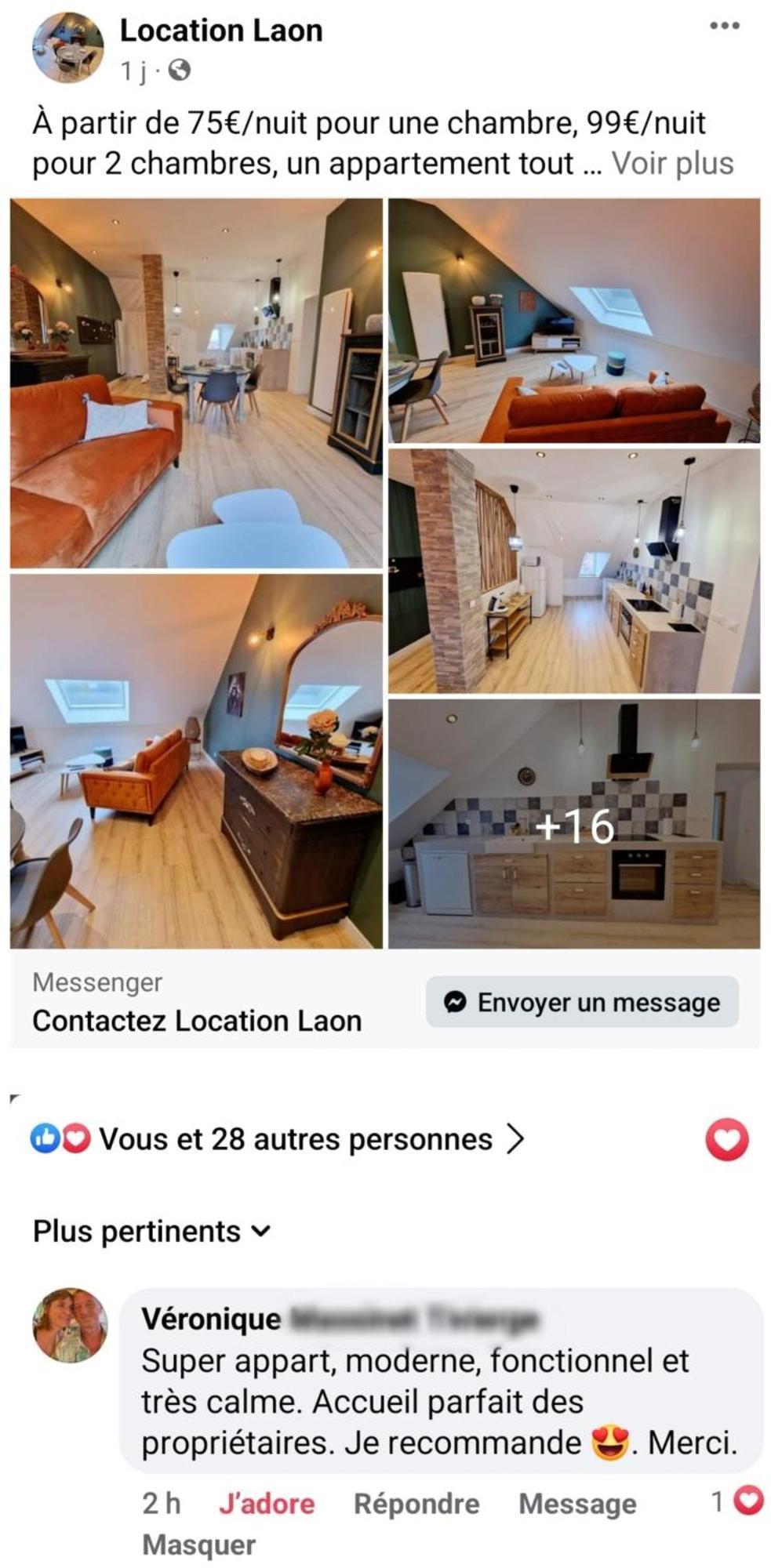This screenshot has width=771, height=1568.
Task: View the photo of the skylight lounge area
Action: pos(574,321)
